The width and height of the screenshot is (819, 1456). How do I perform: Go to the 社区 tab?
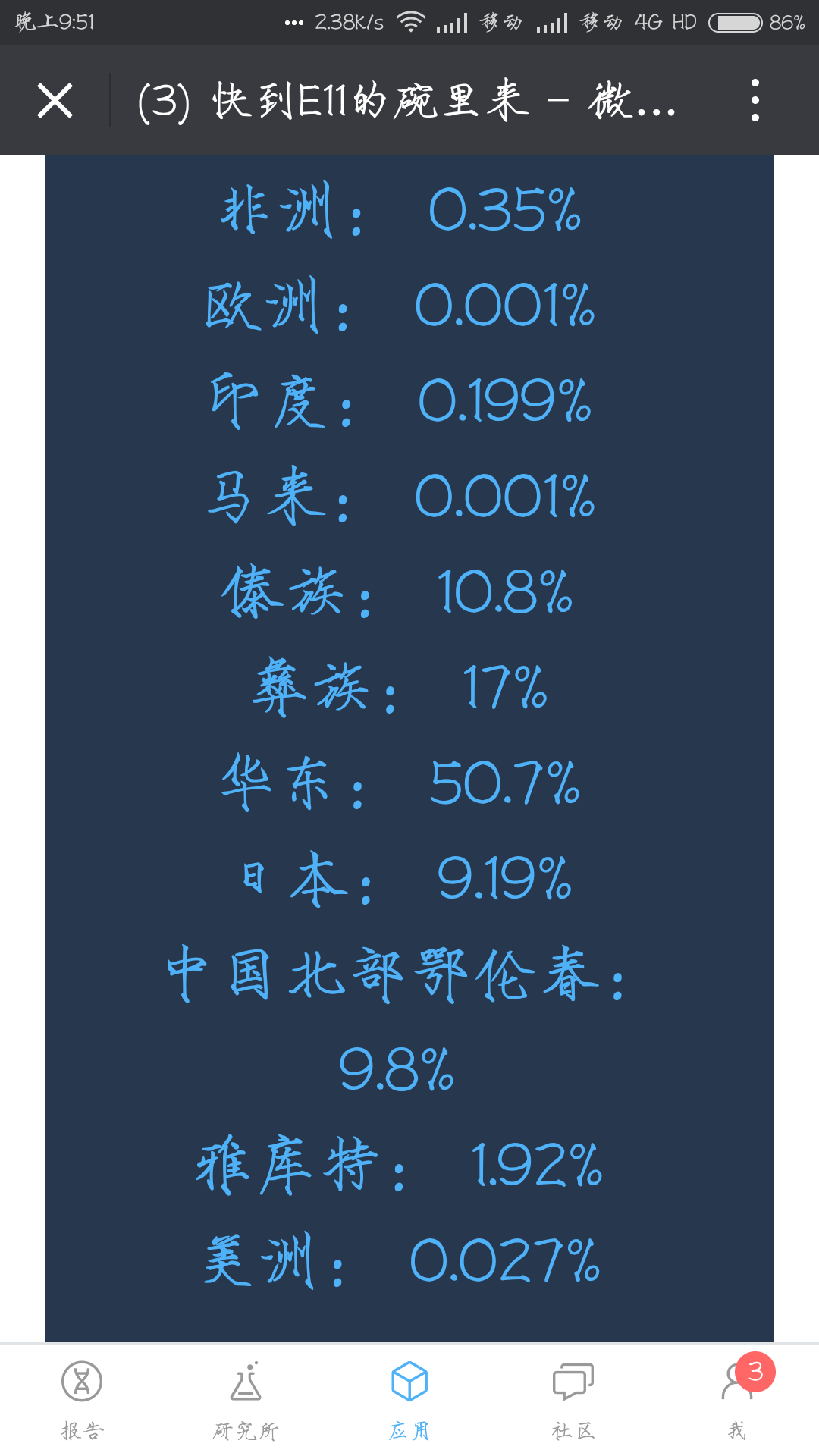[573, 1400]
